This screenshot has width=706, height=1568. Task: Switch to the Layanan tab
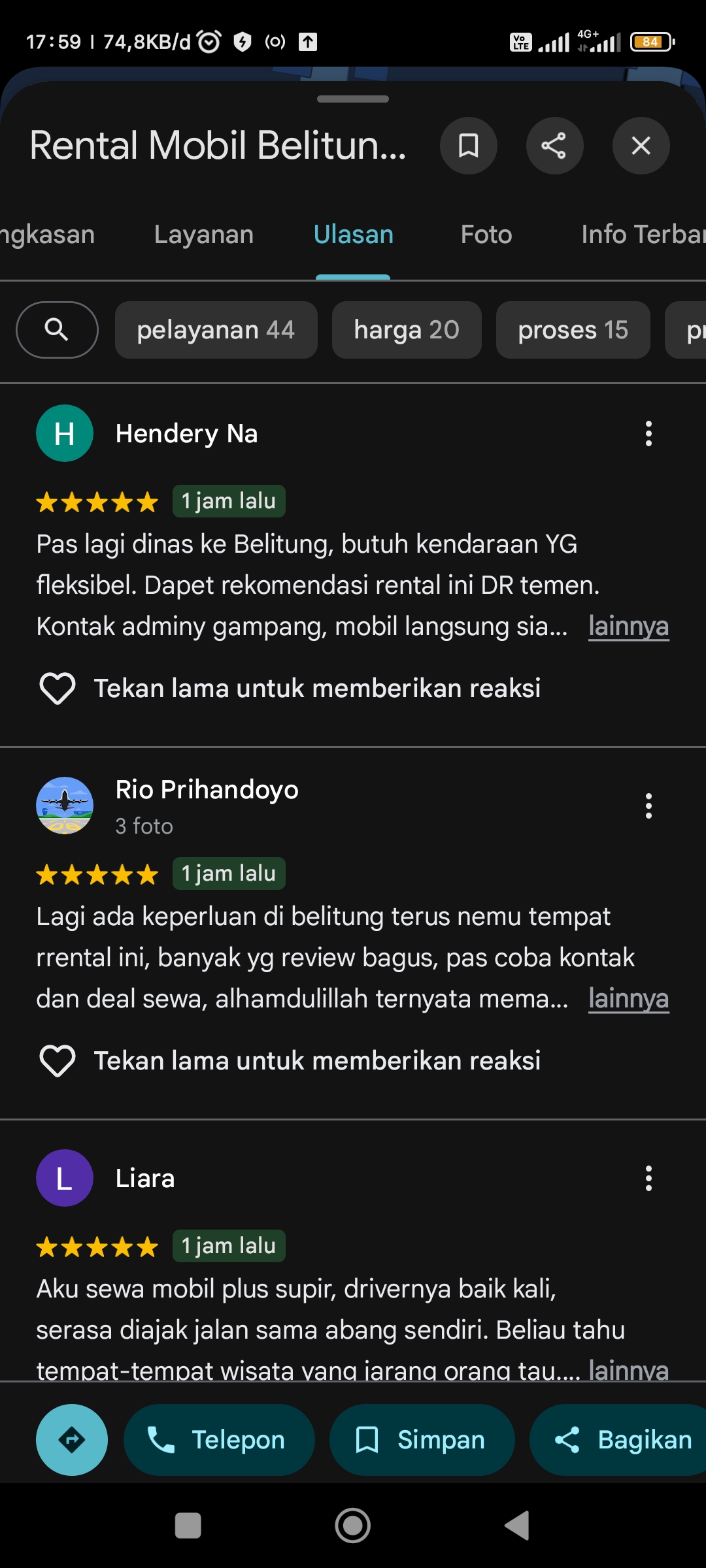[204, 235]
